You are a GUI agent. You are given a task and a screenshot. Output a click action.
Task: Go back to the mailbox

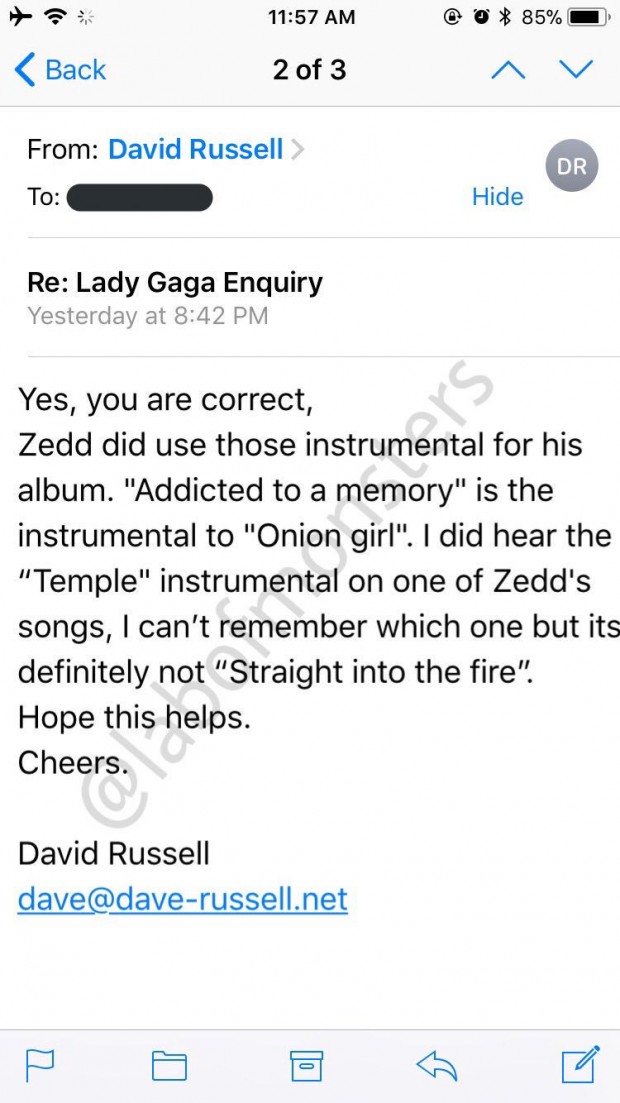point(60,69)
